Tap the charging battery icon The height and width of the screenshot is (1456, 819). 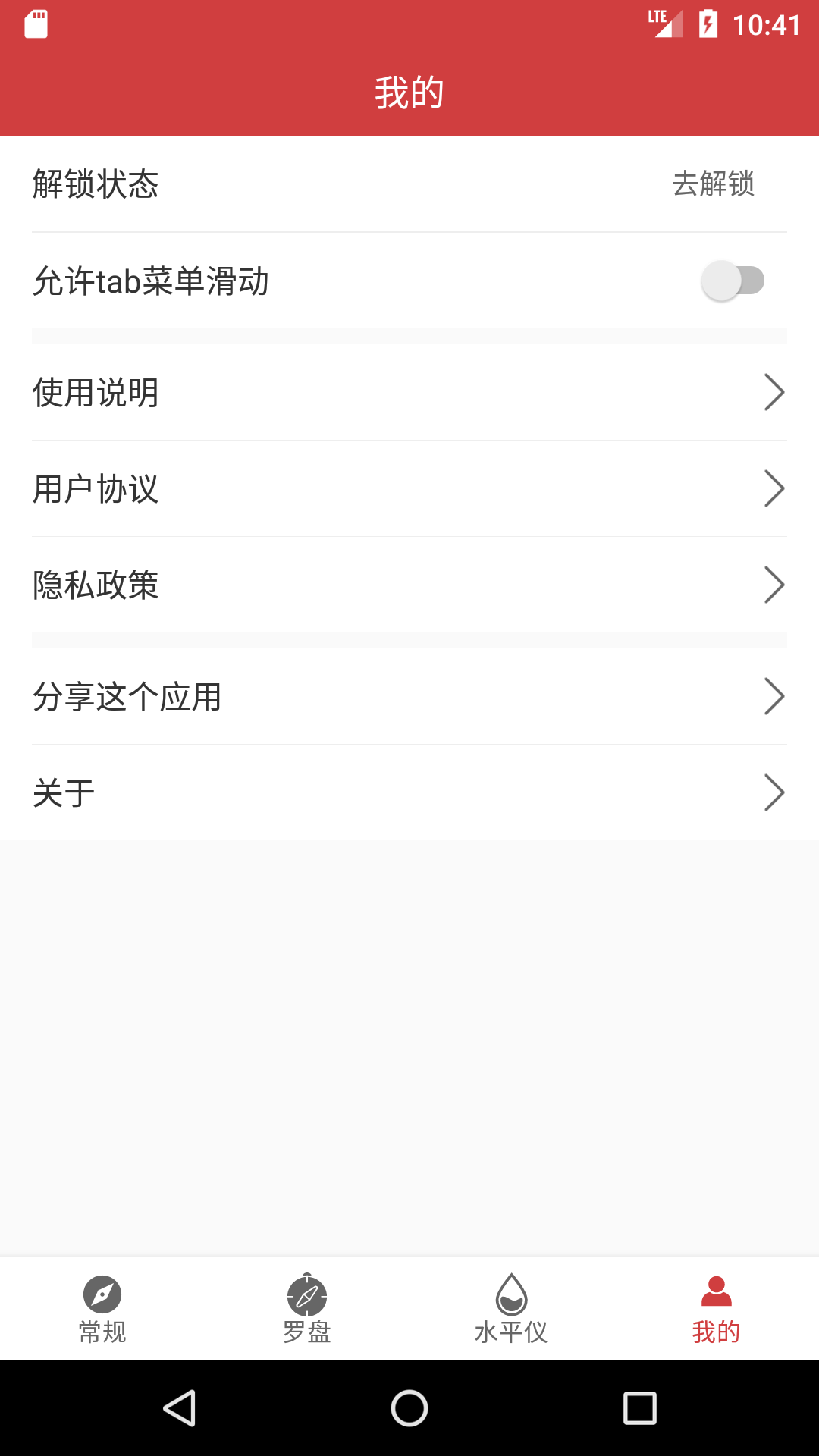click(708, 24)
